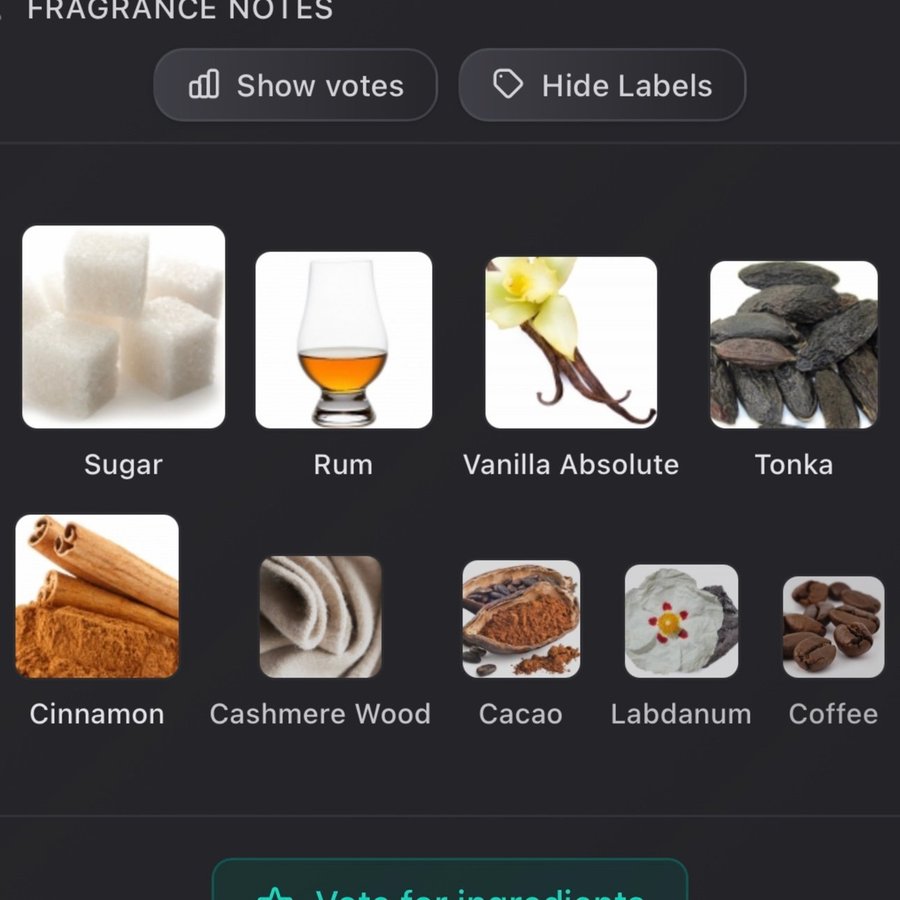Tap the Show votes button
900x900 pixels.
pos(295,86)
